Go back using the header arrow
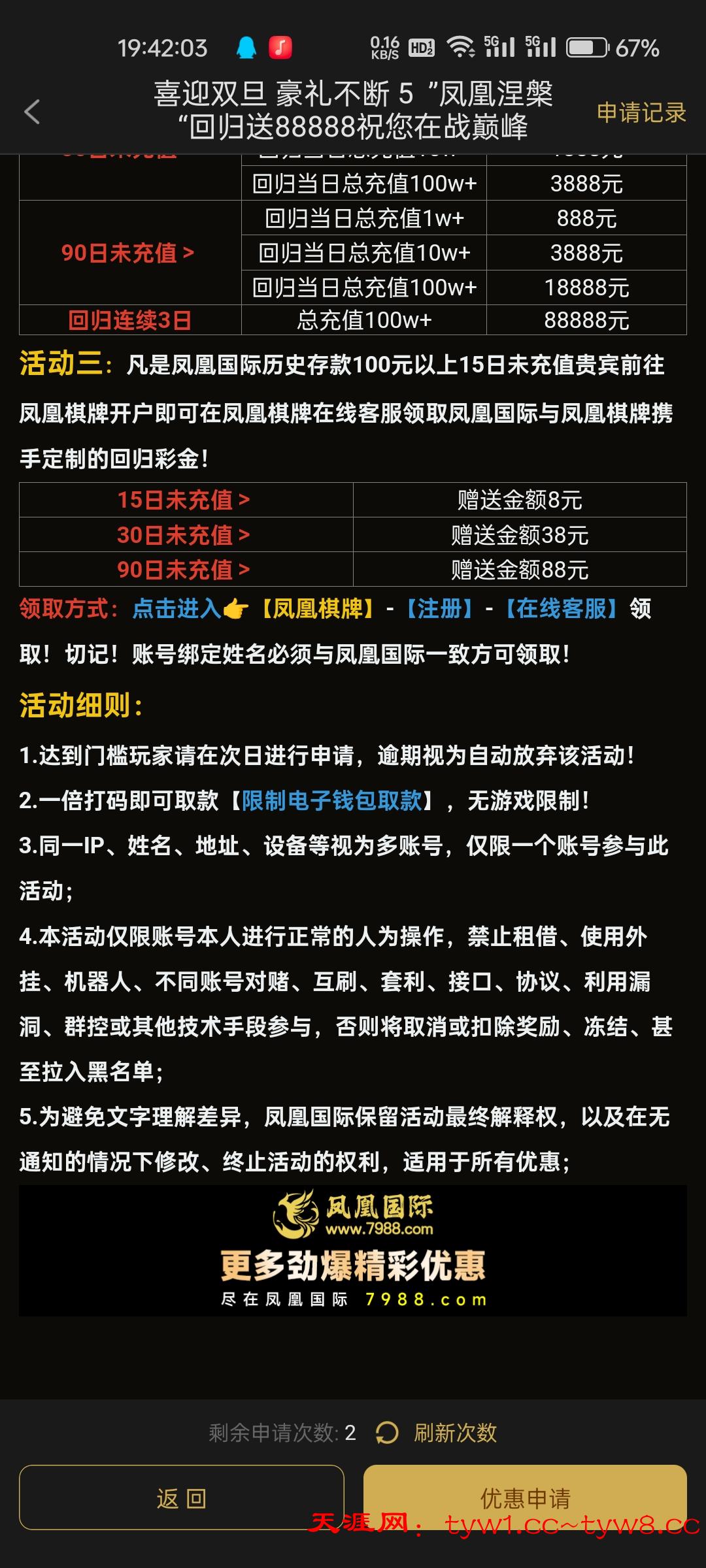 coord(32,112)
